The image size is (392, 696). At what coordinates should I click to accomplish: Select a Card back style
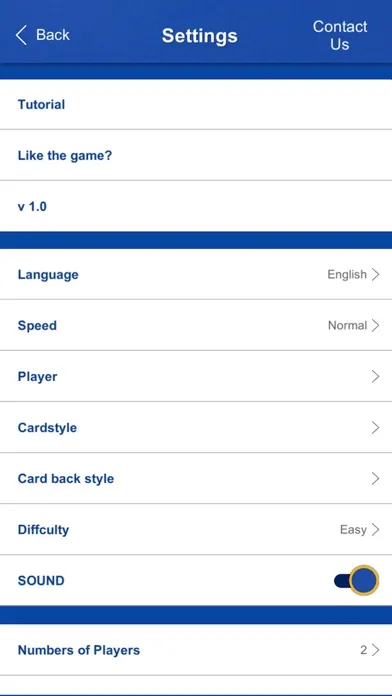196,478
